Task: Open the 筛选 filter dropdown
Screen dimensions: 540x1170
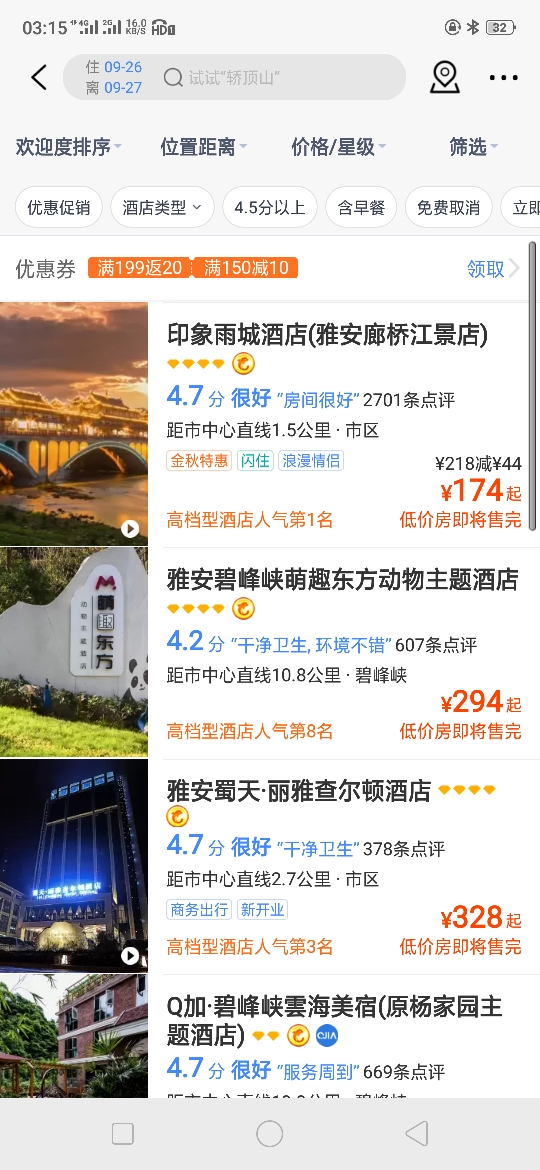Action: pos(474,146)
